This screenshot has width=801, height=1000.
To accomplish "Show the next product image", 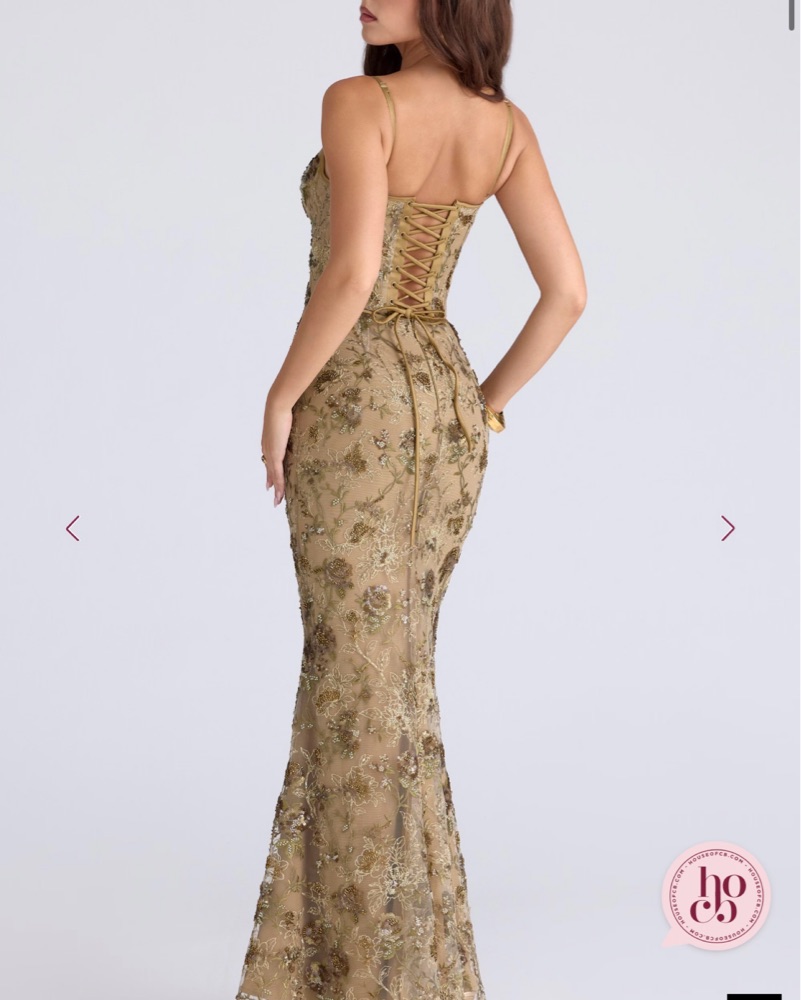I will coord(728,528).
